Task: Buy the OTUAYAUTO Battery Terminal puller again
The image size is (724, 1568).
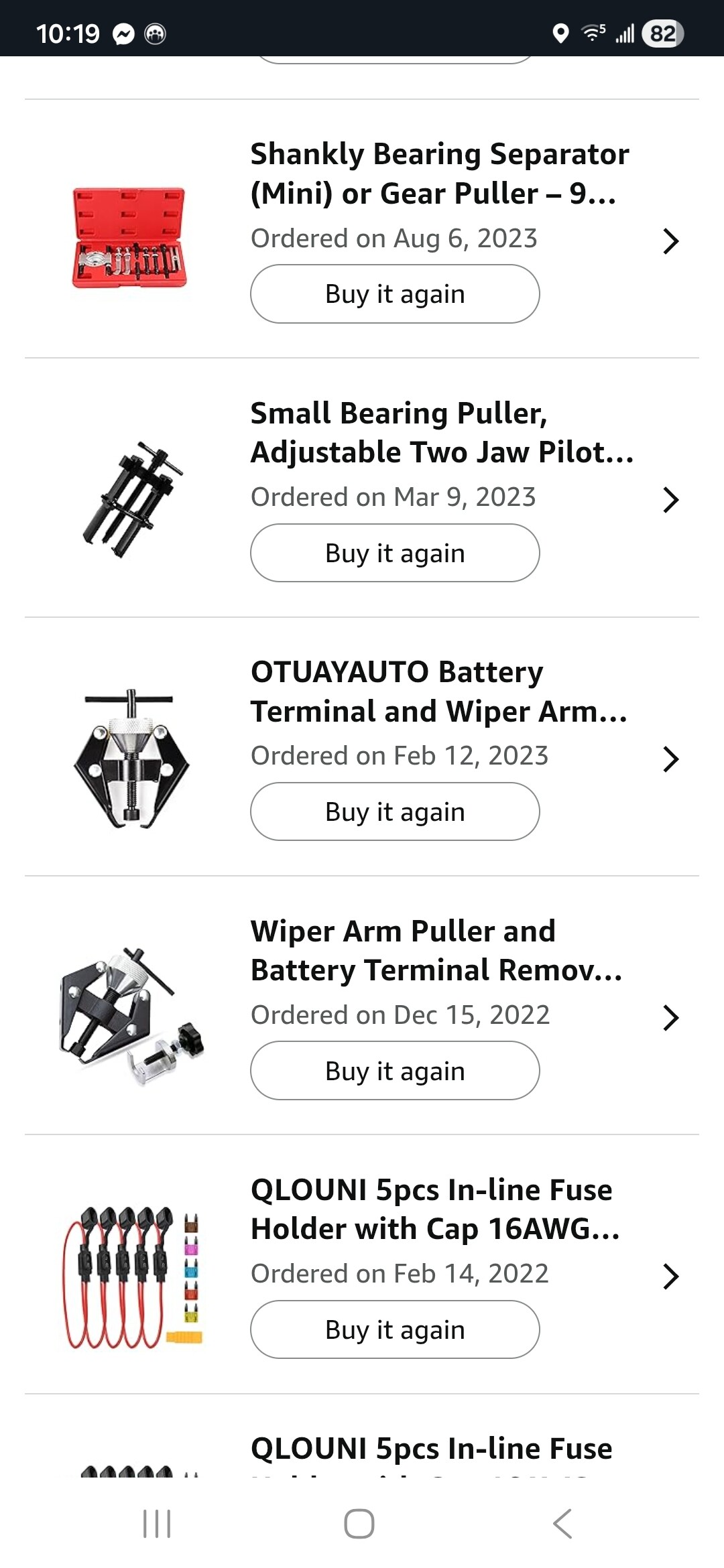Action: [x=395, y=812]
